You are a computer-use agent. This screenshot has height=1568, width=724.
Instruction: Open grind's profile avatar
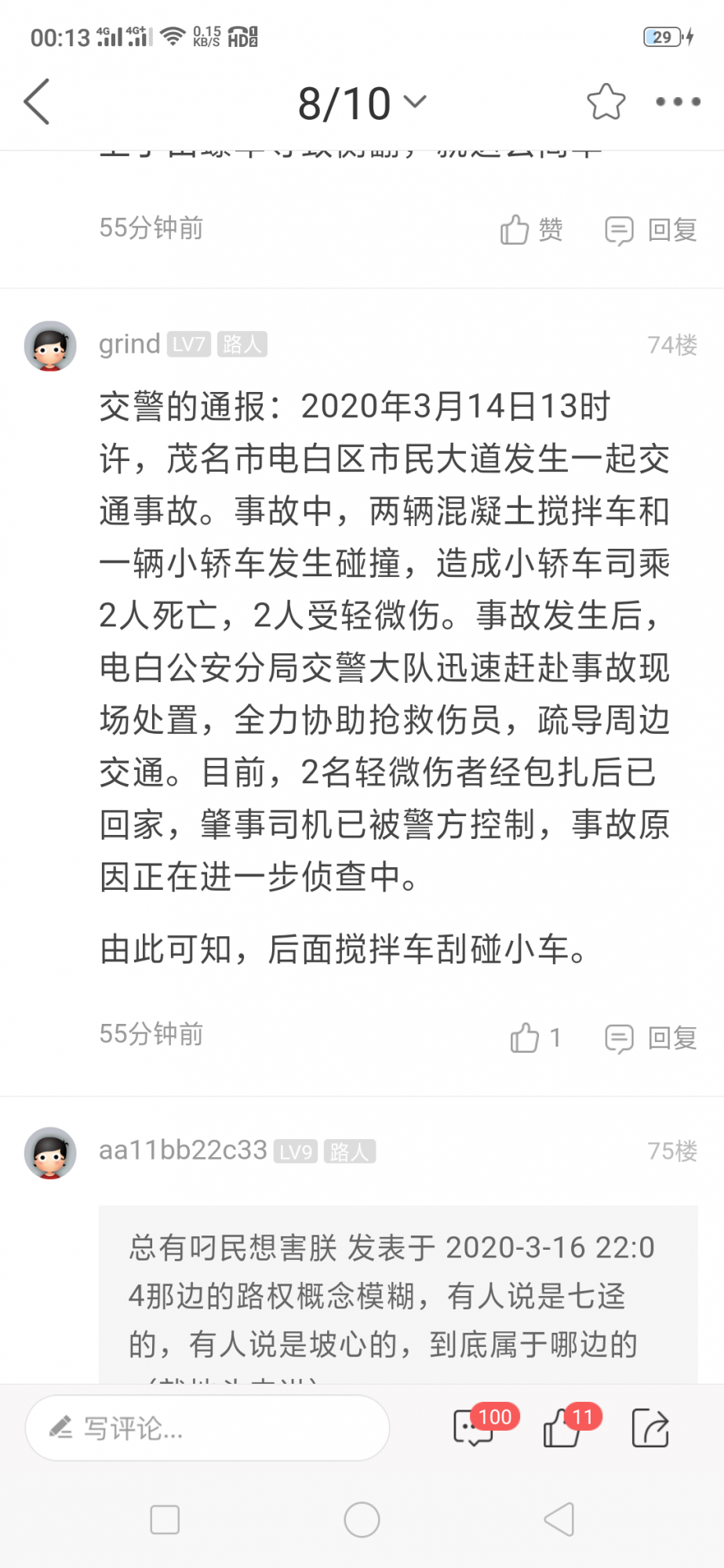(50, 346)
